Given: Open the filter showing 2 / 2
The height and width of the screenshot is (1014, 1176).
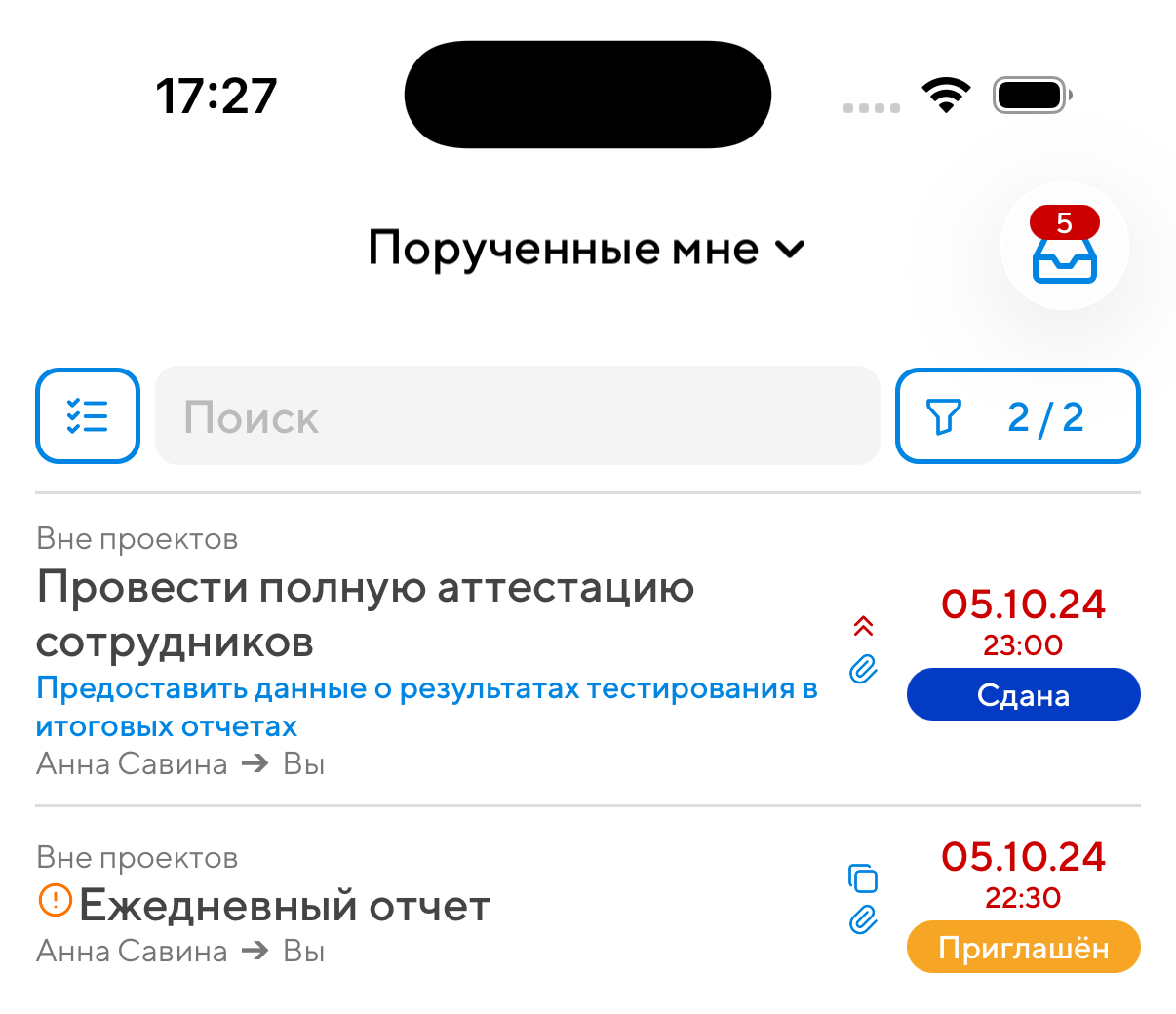Looking at the screenshot, I should [x=1017, y=416].
